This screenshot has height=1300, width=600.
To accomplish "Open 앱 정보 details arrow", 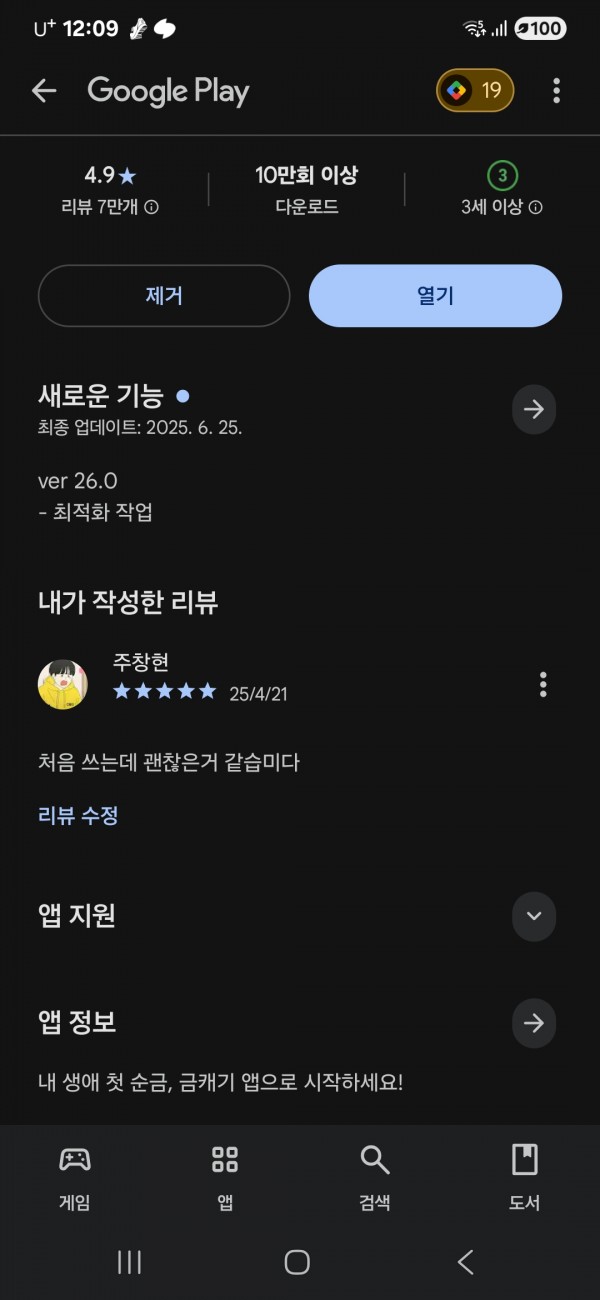I will click(x=534, y=1023).
